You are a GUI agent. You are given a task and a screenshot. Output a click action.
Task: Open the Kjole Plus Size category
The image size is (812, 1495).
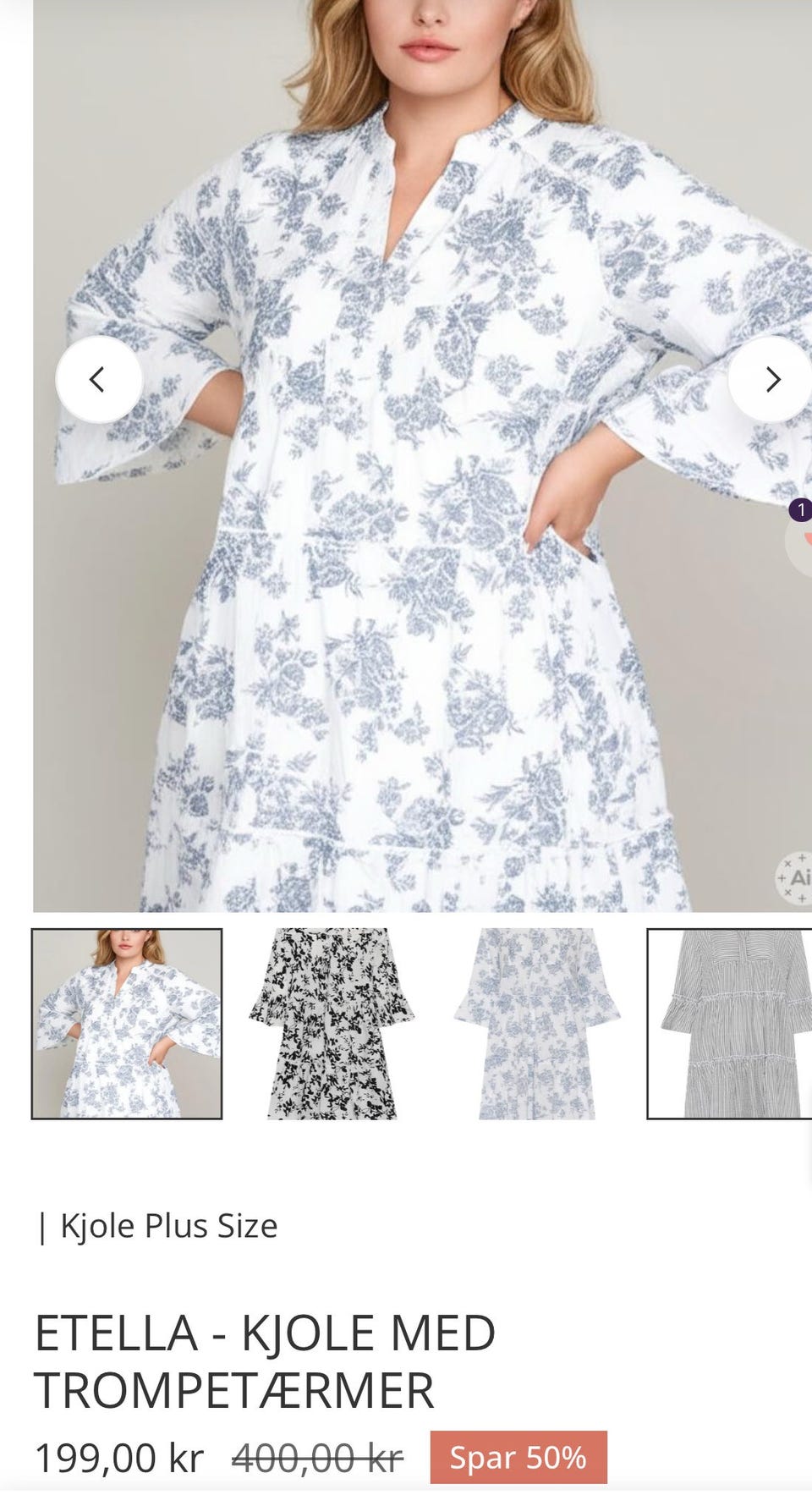168,1226
